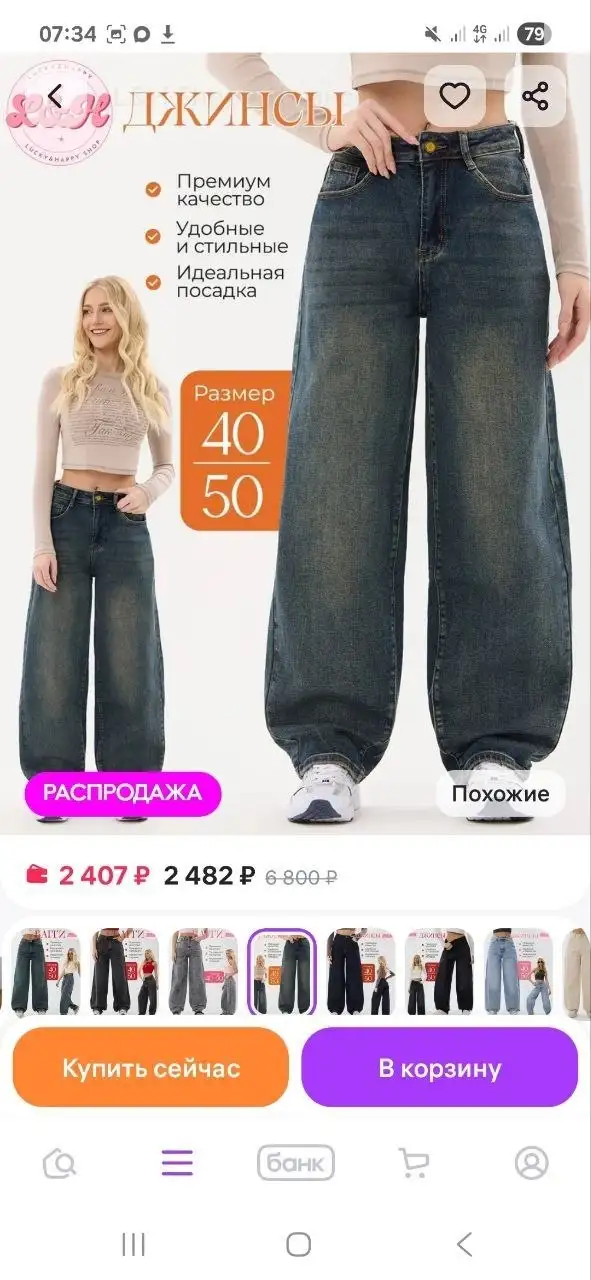Go to the profile tab

(531, 1163)
